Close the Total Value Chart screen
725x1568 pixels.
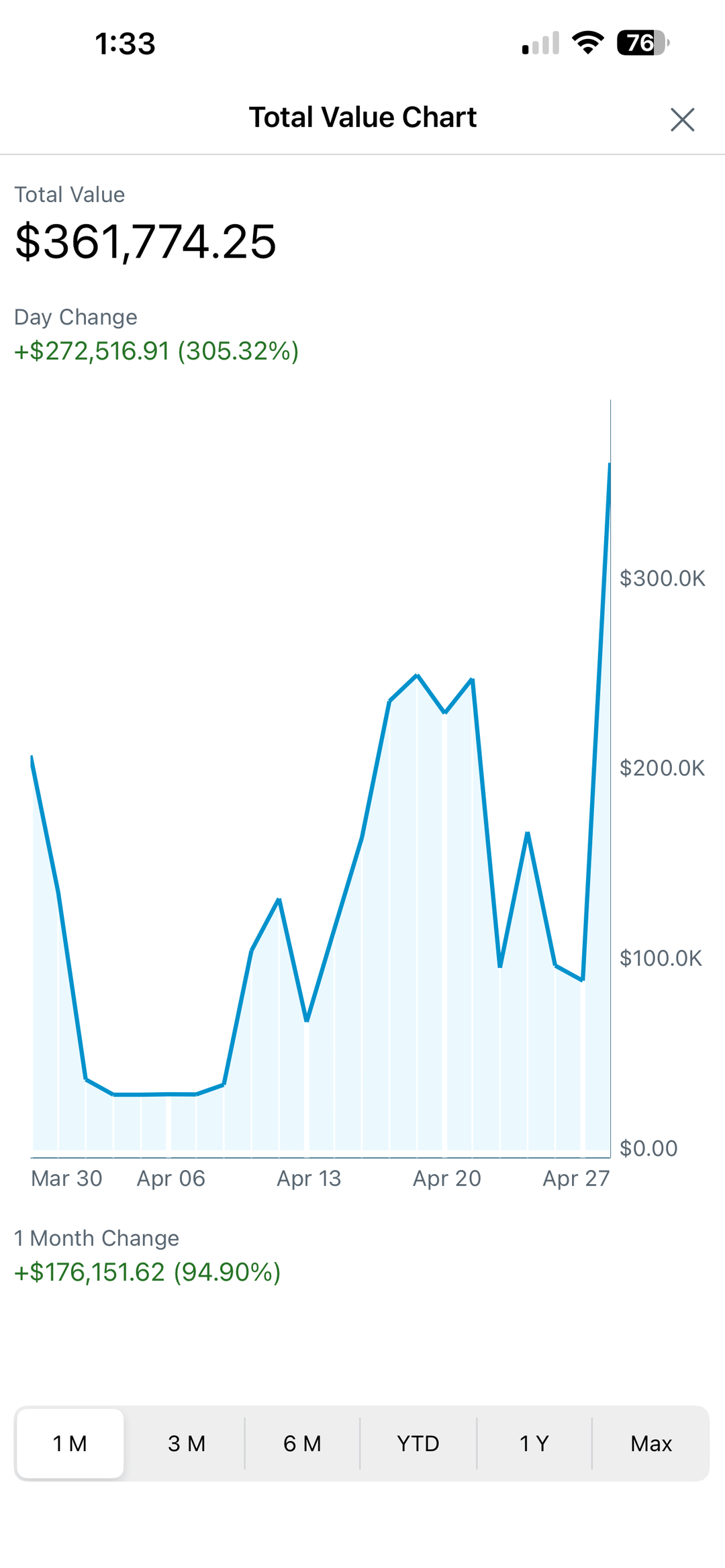[682, 120]
